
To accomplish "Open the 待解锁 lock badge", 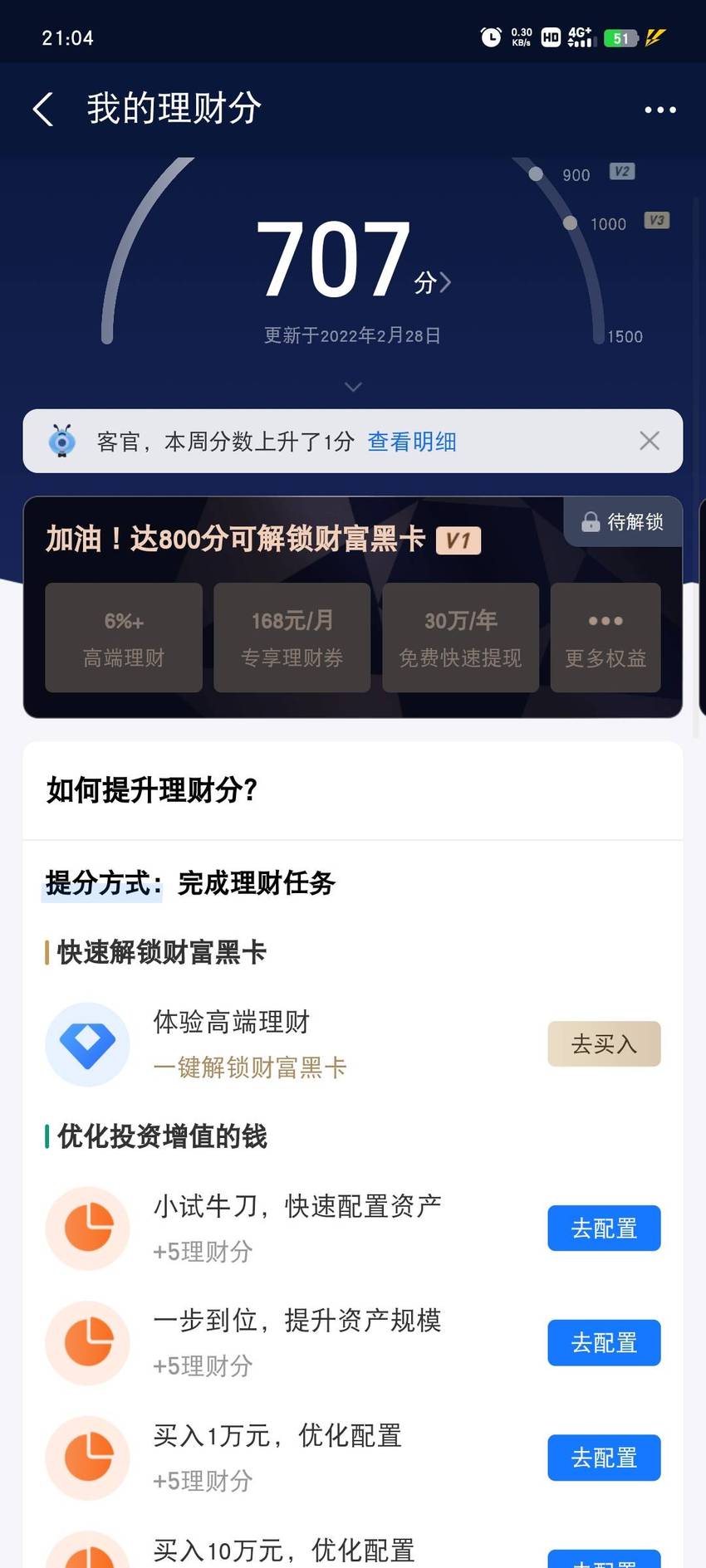I will (623, 521).
